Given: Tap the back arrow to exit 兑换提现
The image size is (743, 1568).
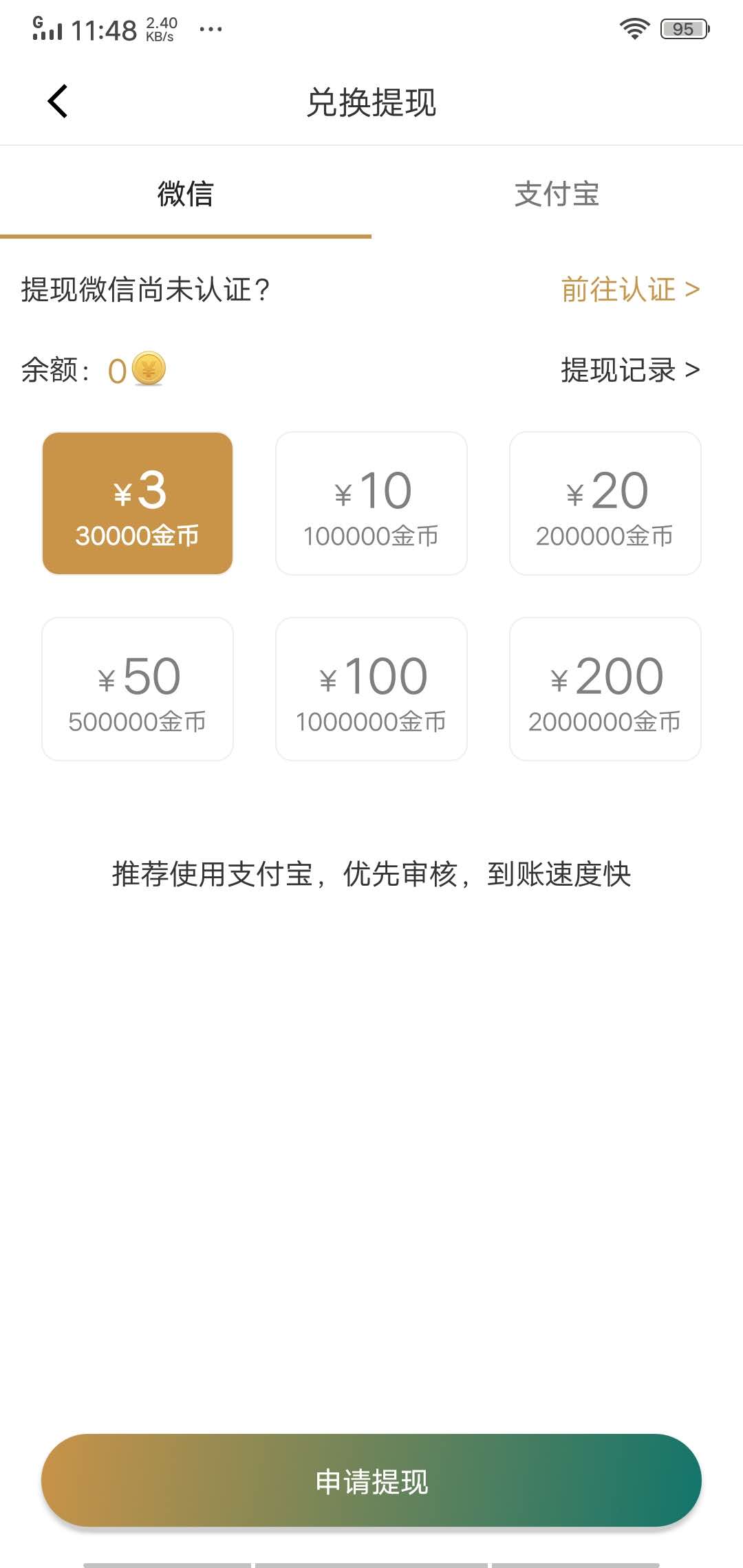Looking at the screenshot, I should (x=58, y=102).
